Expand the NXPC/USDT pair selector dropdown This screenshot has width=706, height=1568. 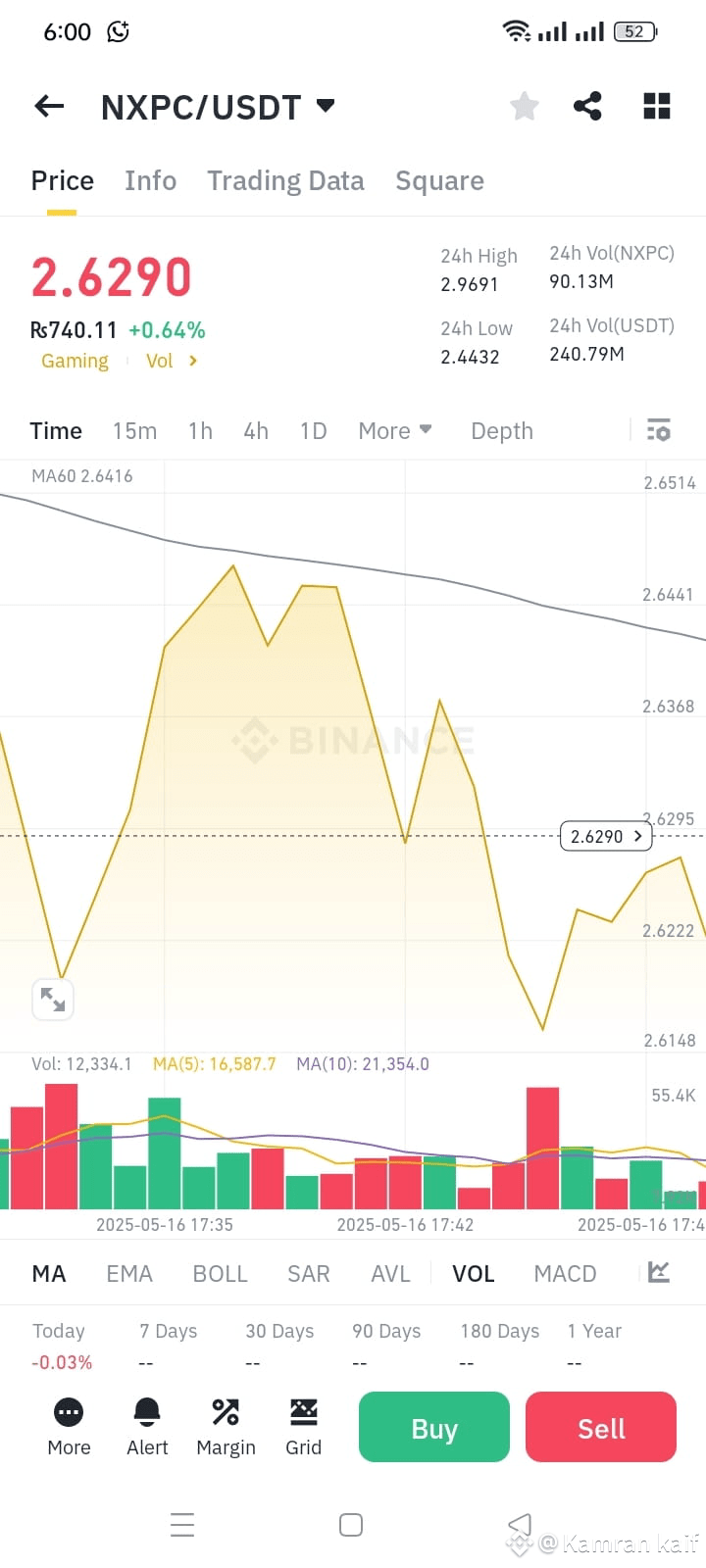[x=326, y=106]
